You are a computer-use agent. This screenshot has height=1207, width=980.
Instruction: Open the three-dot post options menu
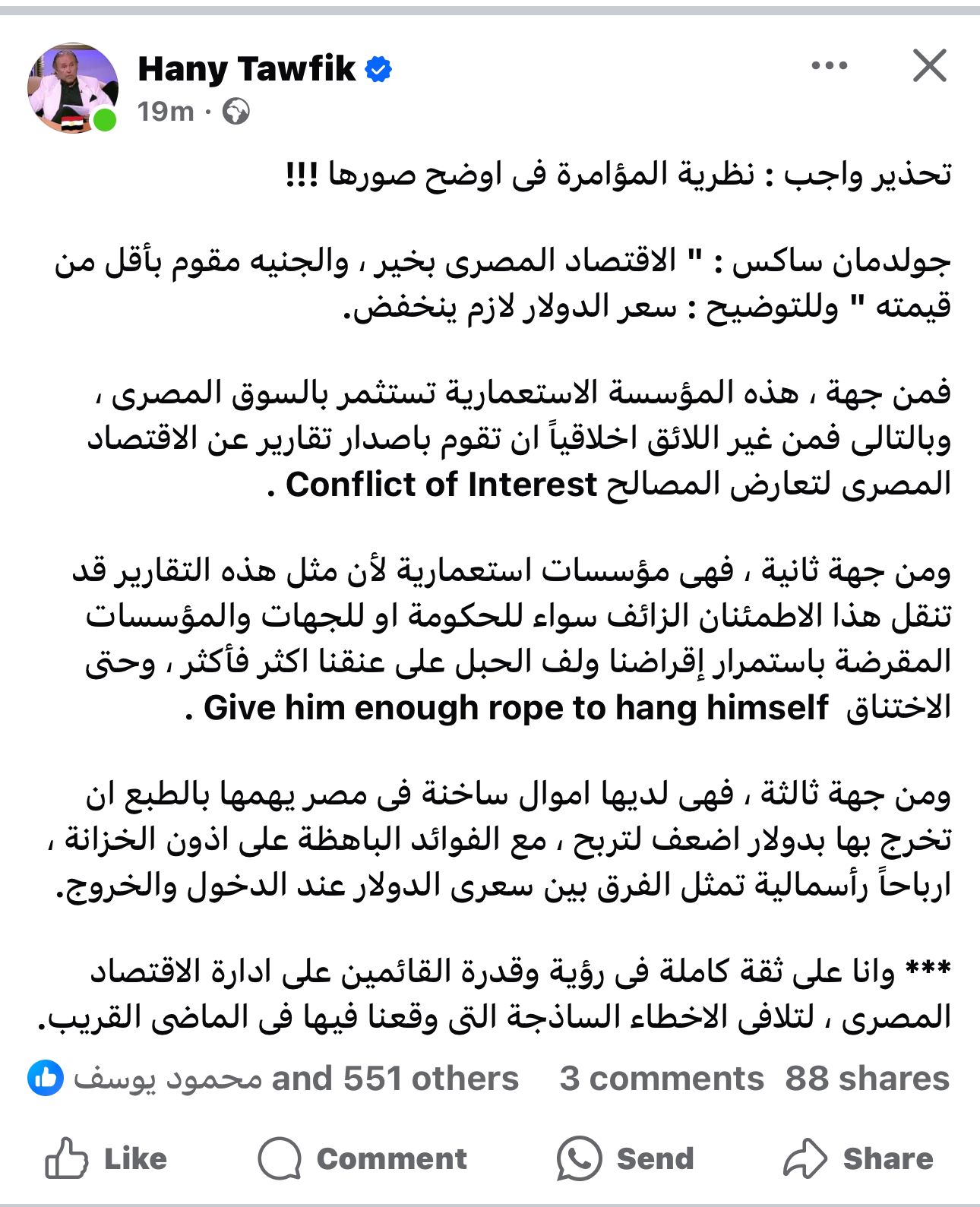point(829,66)
